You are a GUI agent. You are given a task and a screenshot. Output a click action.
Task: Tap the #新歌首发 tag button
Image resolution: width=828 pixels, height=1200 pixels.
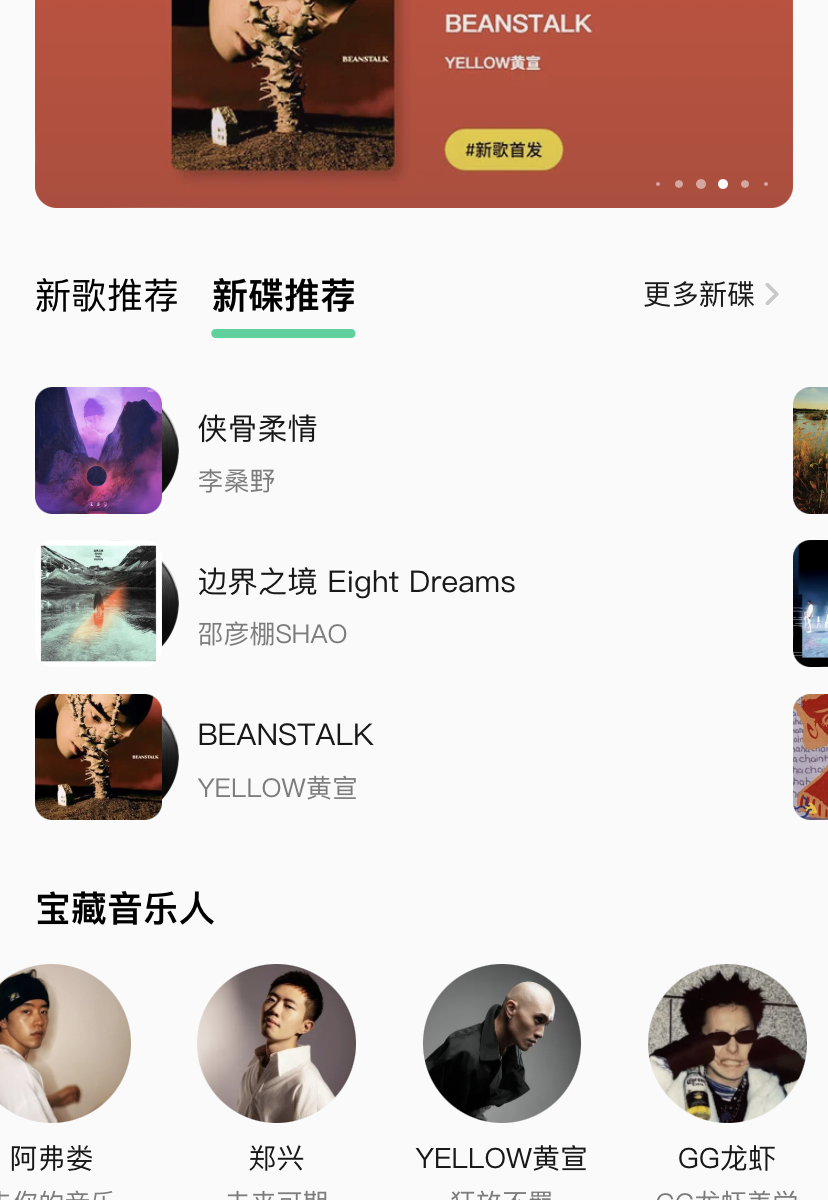point(504,150)
